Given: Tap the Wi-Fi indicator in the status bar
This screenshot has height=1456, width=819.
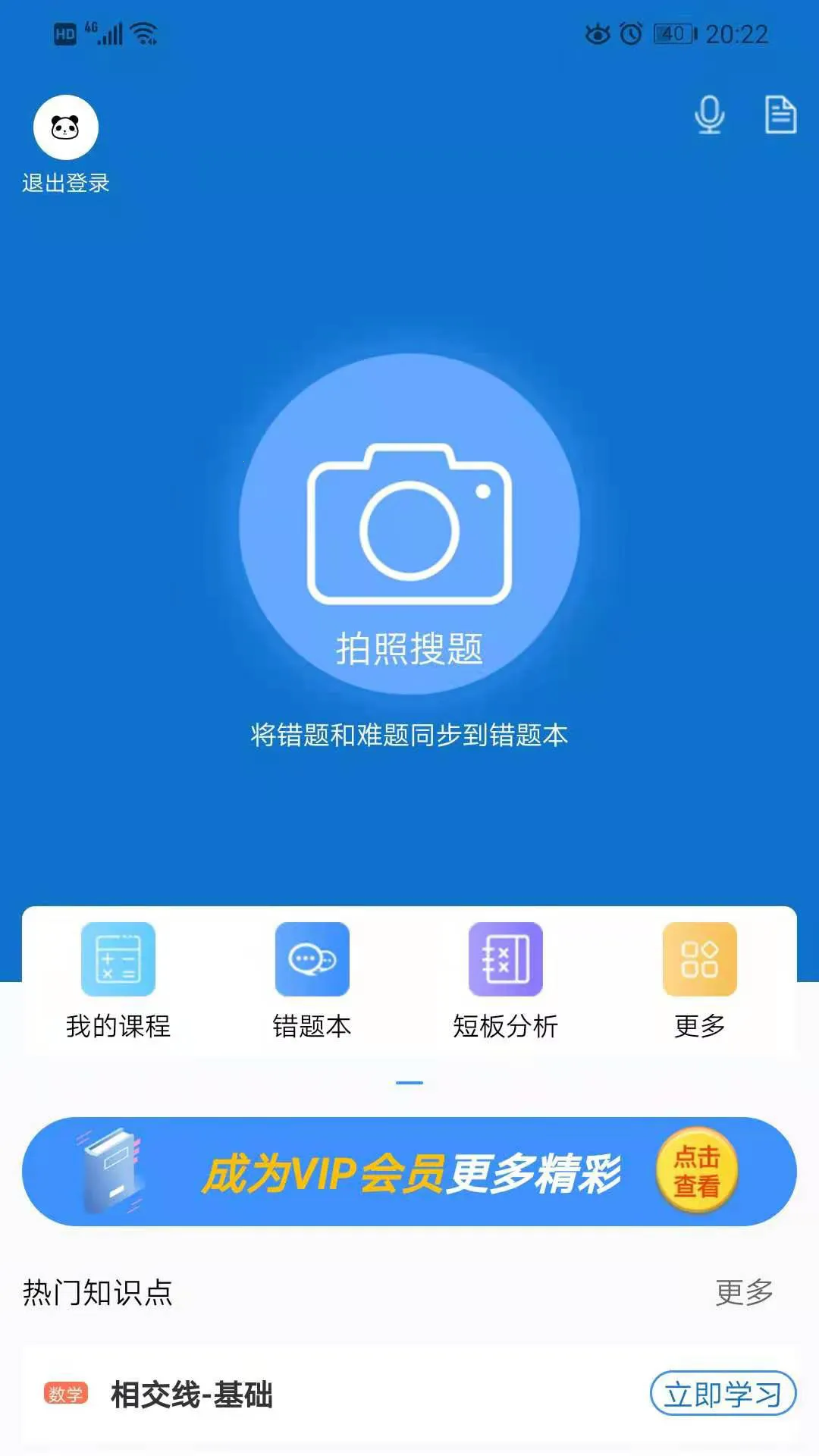Looking at the screenshot, I should [x=145, y=32].
